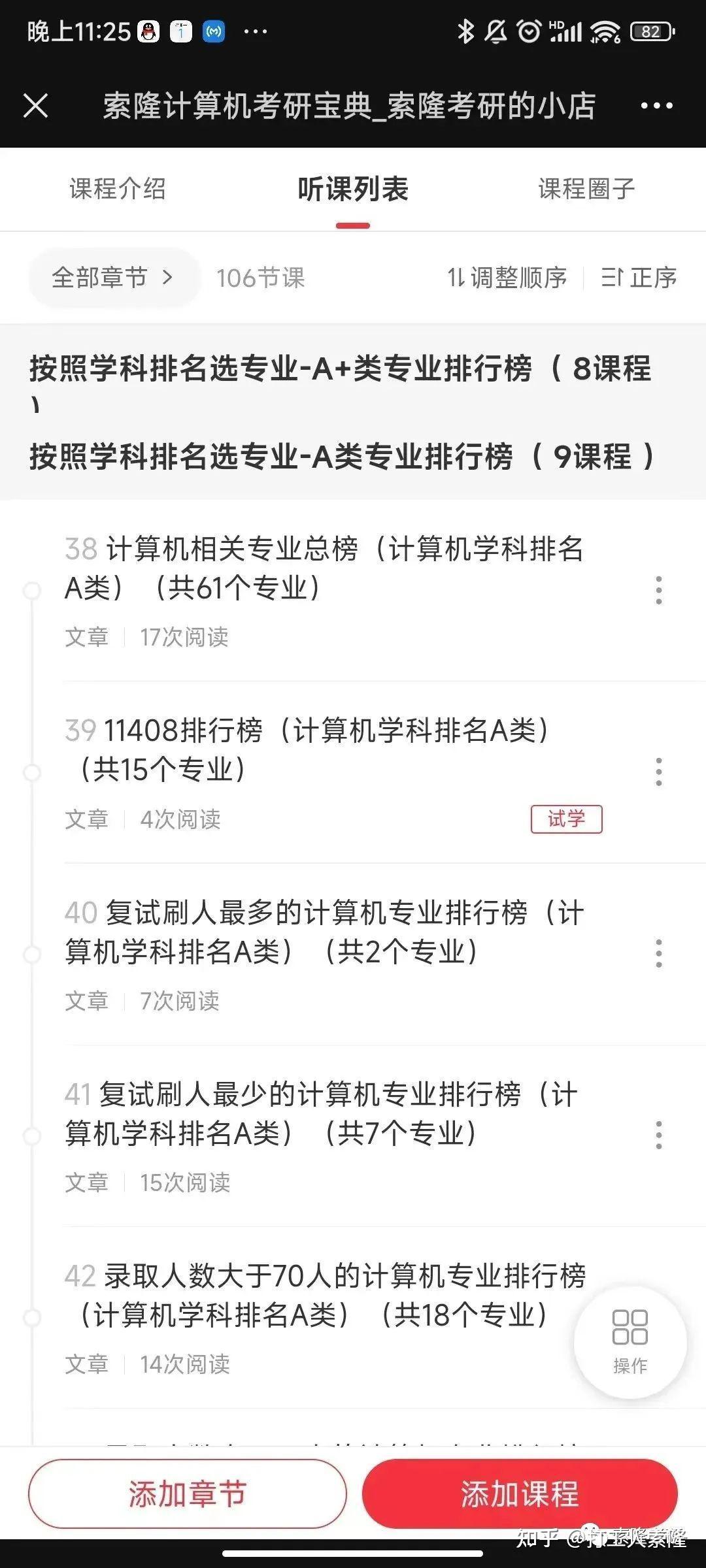Tap the floating 操作 button
Screen dimensions: 706x1568
[630, 1342]
